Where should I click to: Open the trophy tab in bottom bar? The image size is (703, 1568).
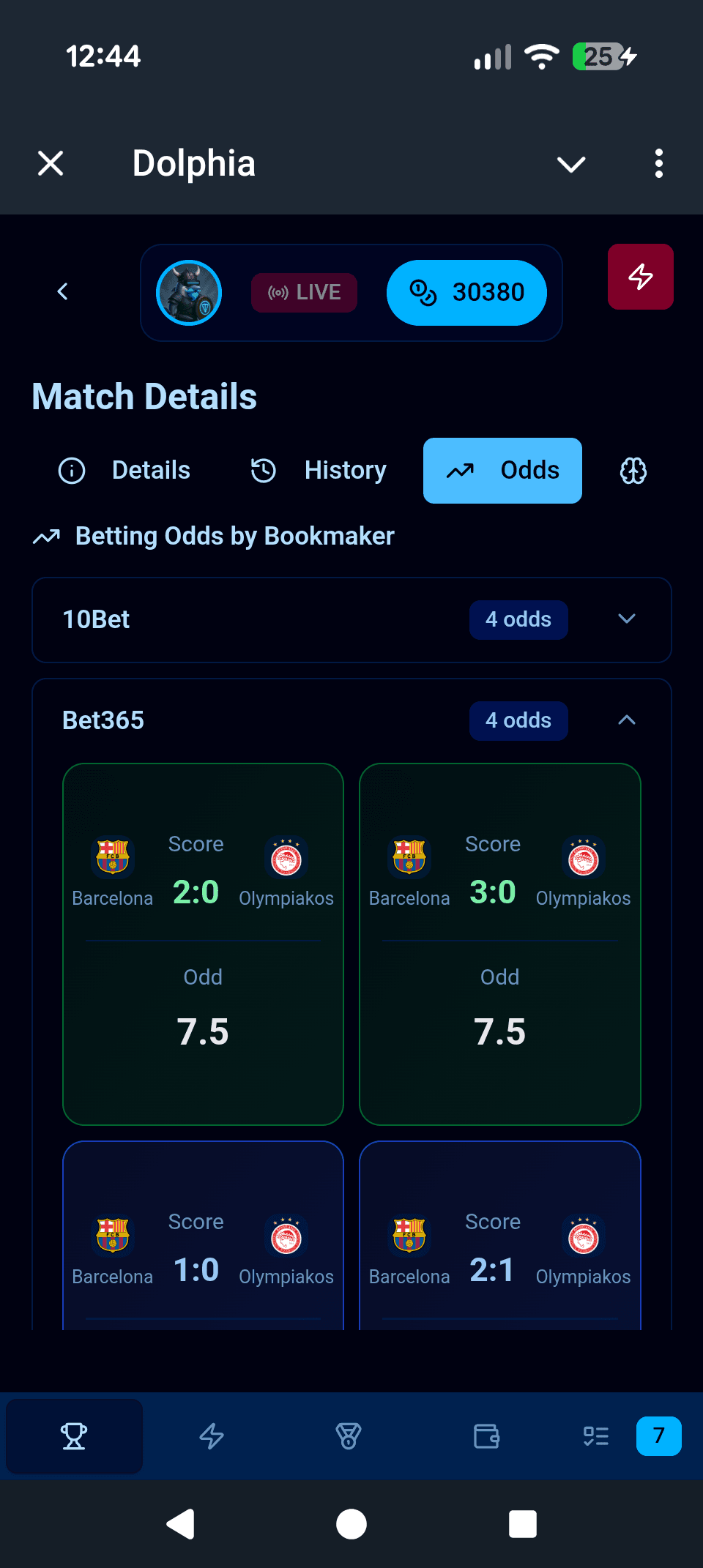click(74, 1436)
